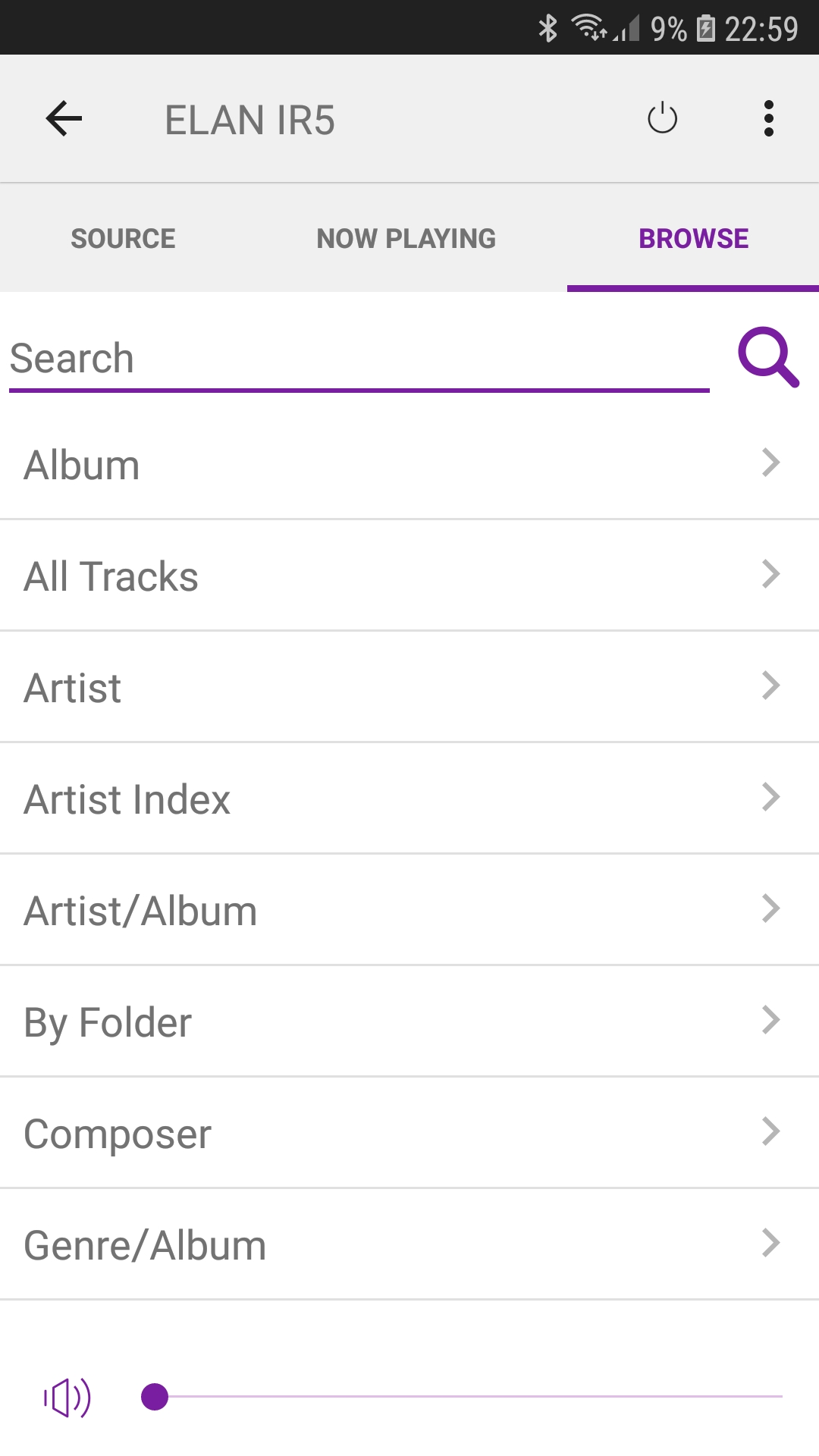The image size is (819, 1456).
Task: Browse by Artist/Album
Action: click(409, 910)
